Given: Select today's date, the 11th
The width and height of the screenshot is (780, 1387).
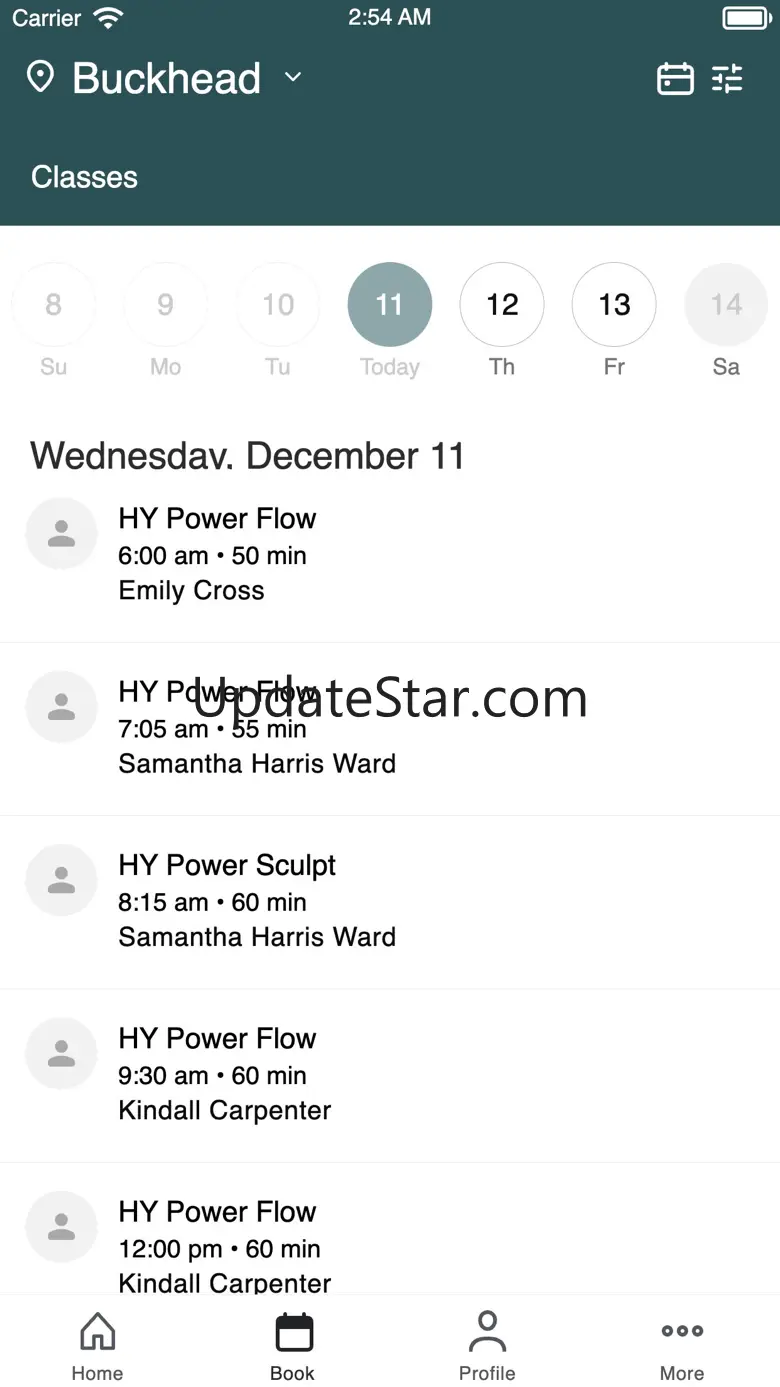Looking at the screenshot, I should pos(390,305).
